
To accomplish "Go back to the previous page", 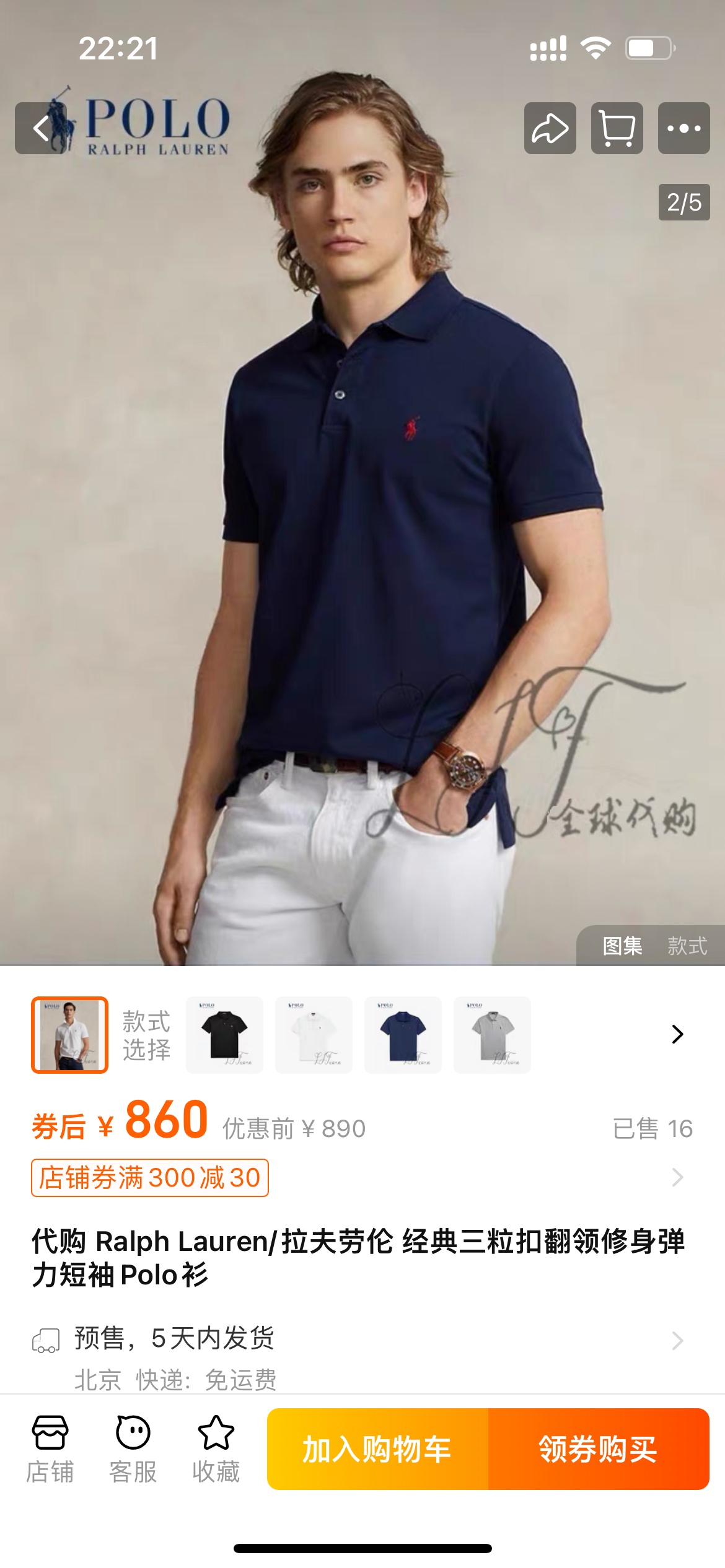I will [x=41, y=128].
